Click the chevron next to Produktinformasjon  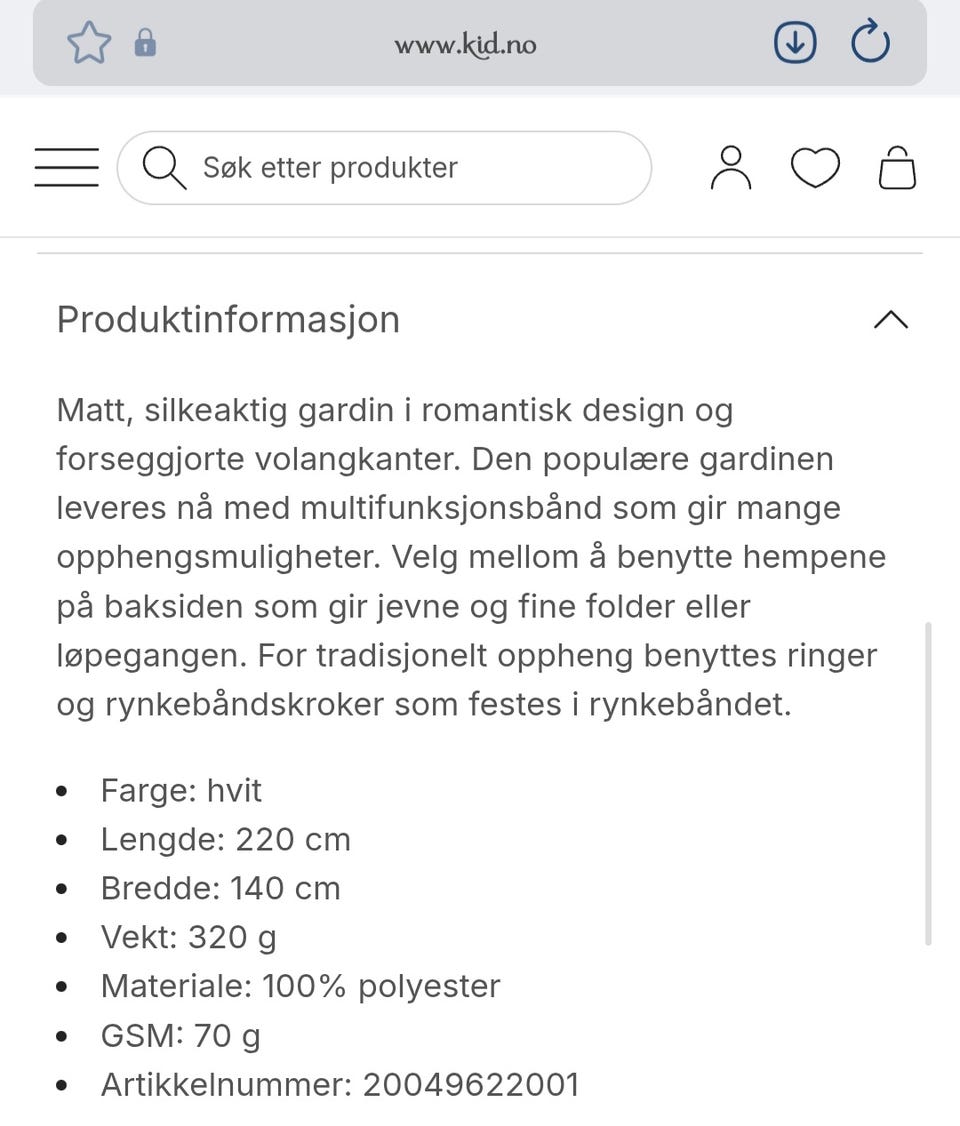[891, 319]
